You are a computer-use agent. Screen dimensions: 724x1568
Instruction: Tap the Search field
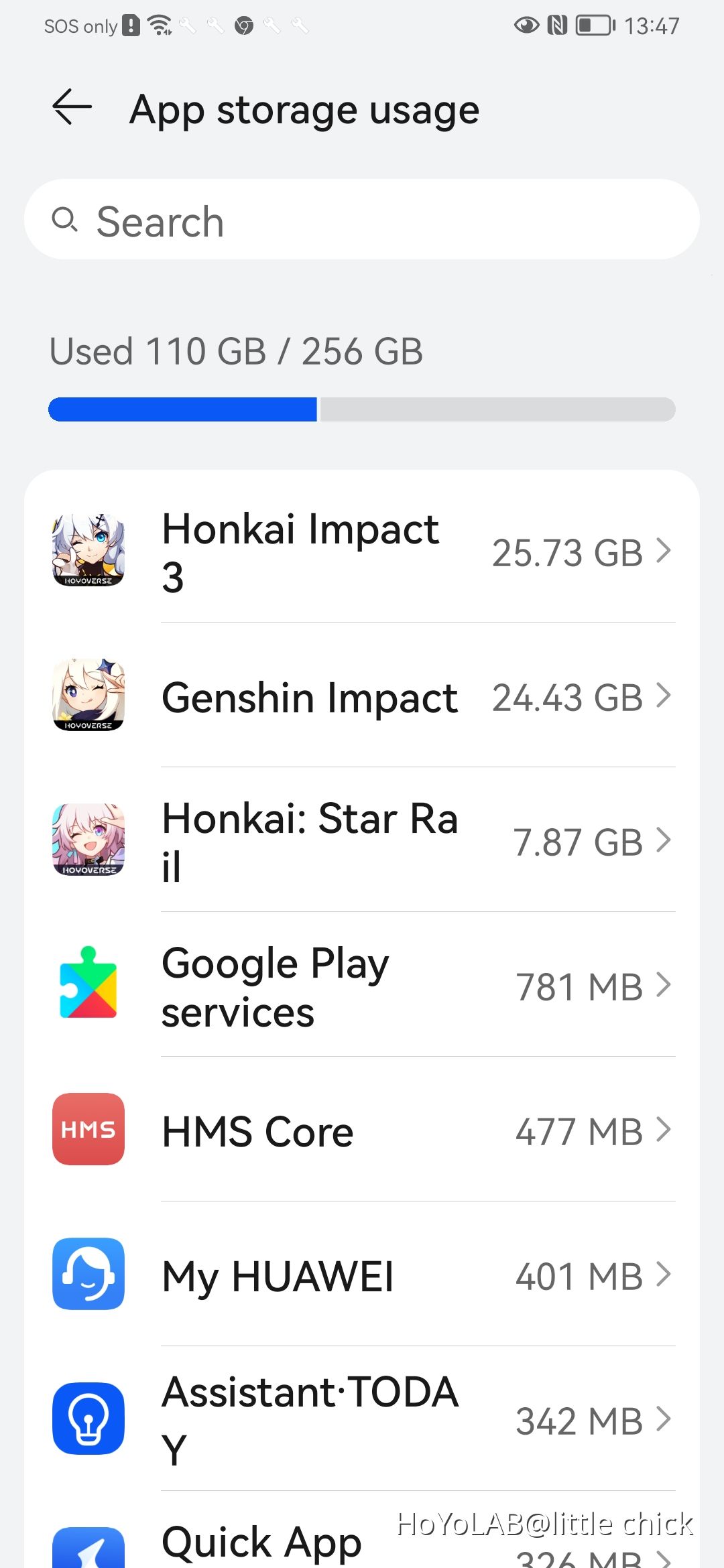point(362,220)
